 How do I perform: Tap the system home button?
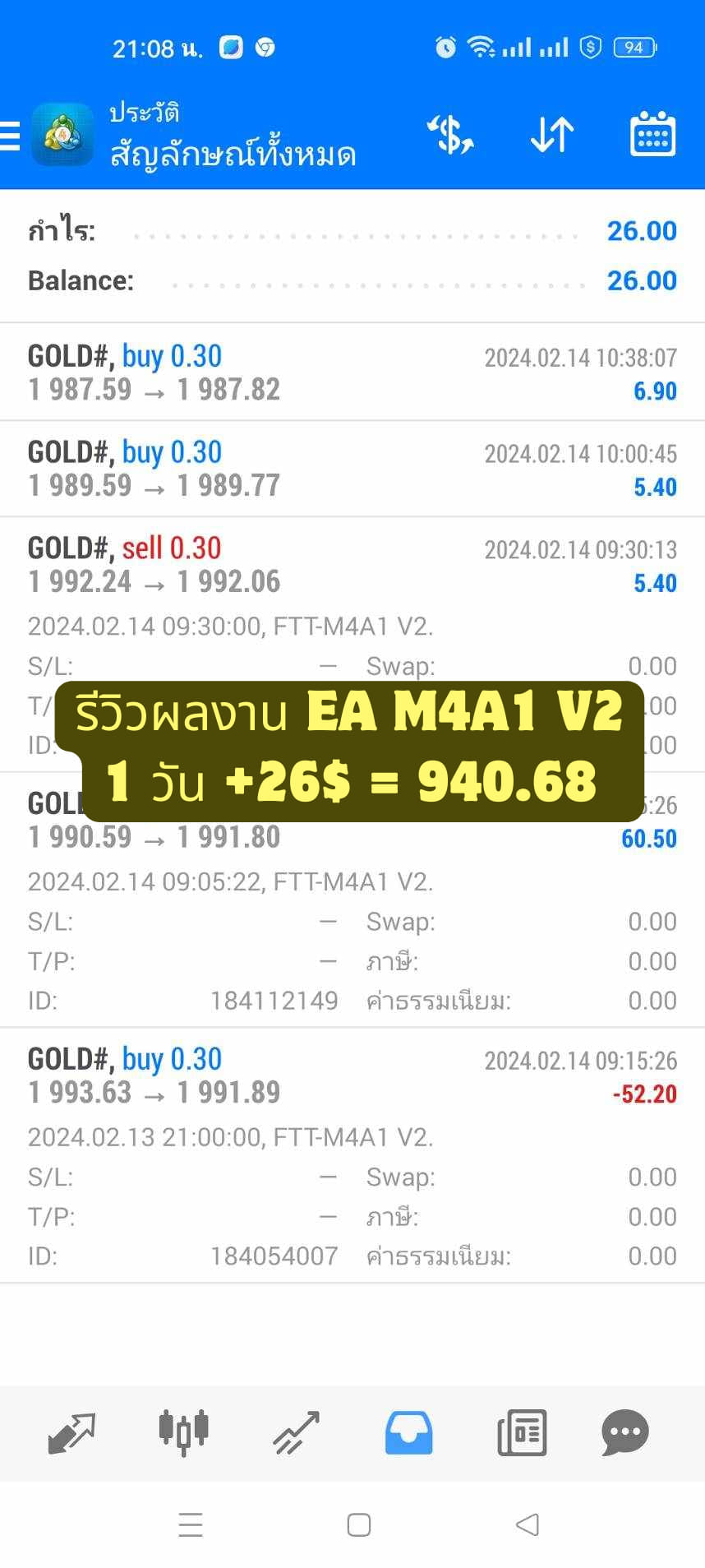(359, 1524)
